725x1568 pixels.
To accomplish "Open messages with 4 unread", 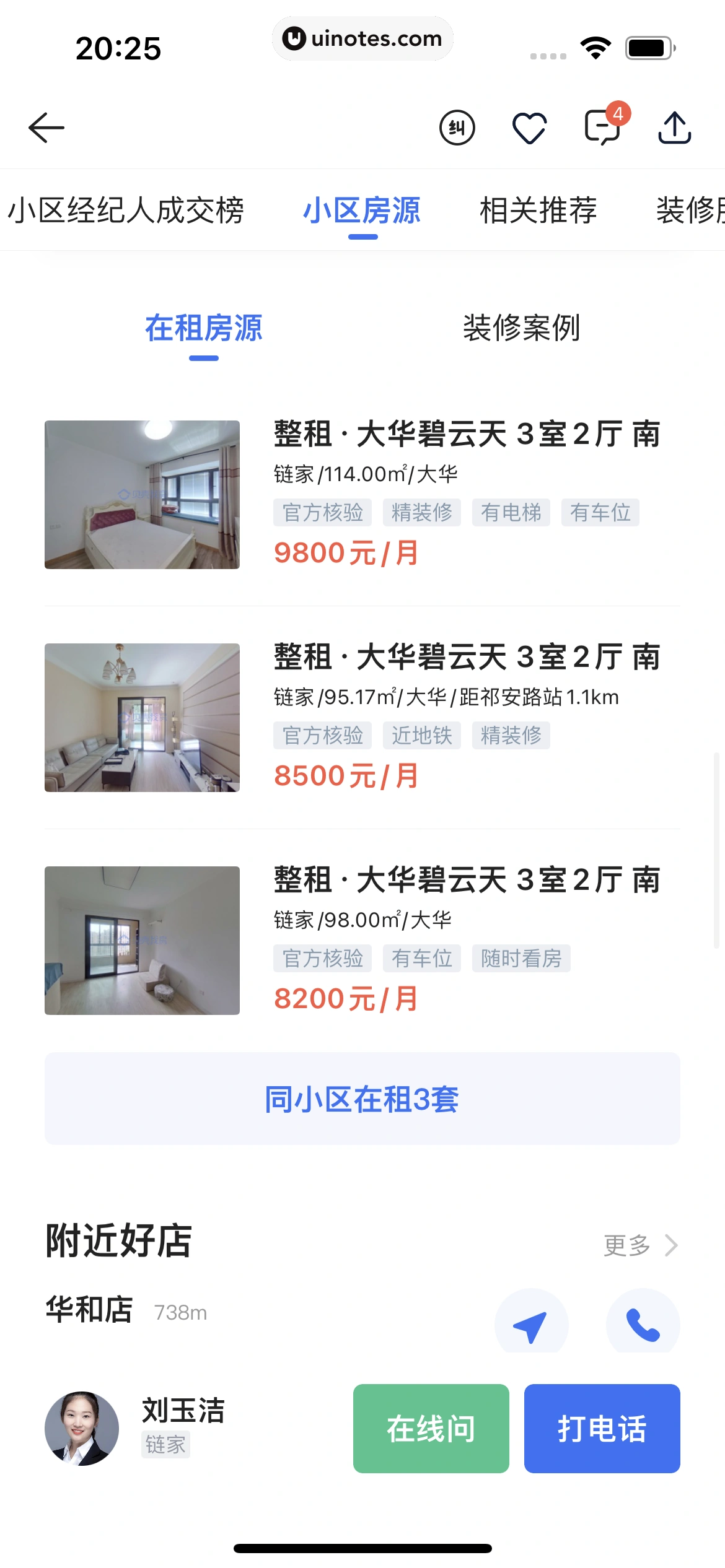I will (x=602, y=127).
